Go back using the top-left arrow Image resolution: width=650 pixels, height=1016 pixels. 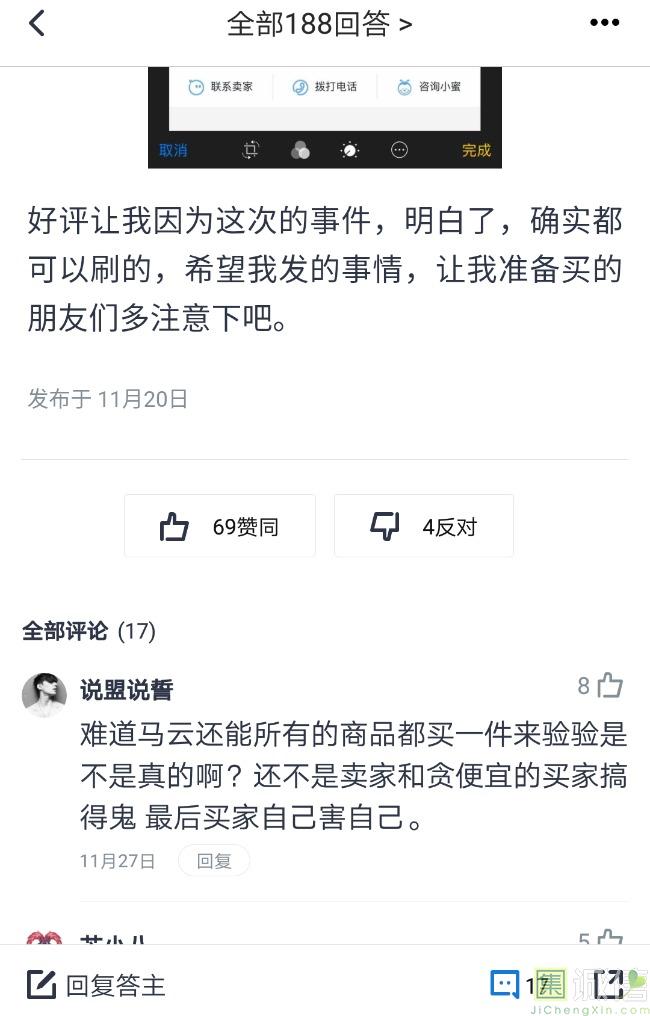pos(37,24)
